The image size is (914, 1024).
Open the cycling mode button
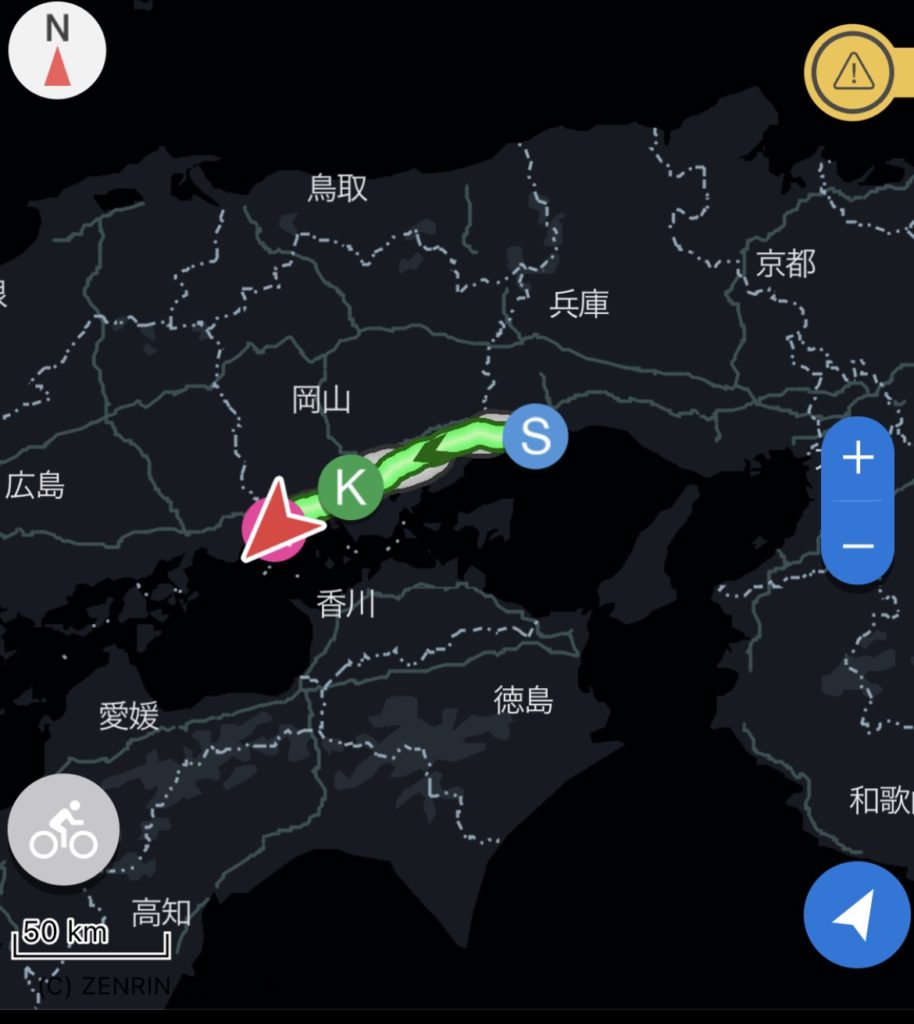[x=63, y=830]
